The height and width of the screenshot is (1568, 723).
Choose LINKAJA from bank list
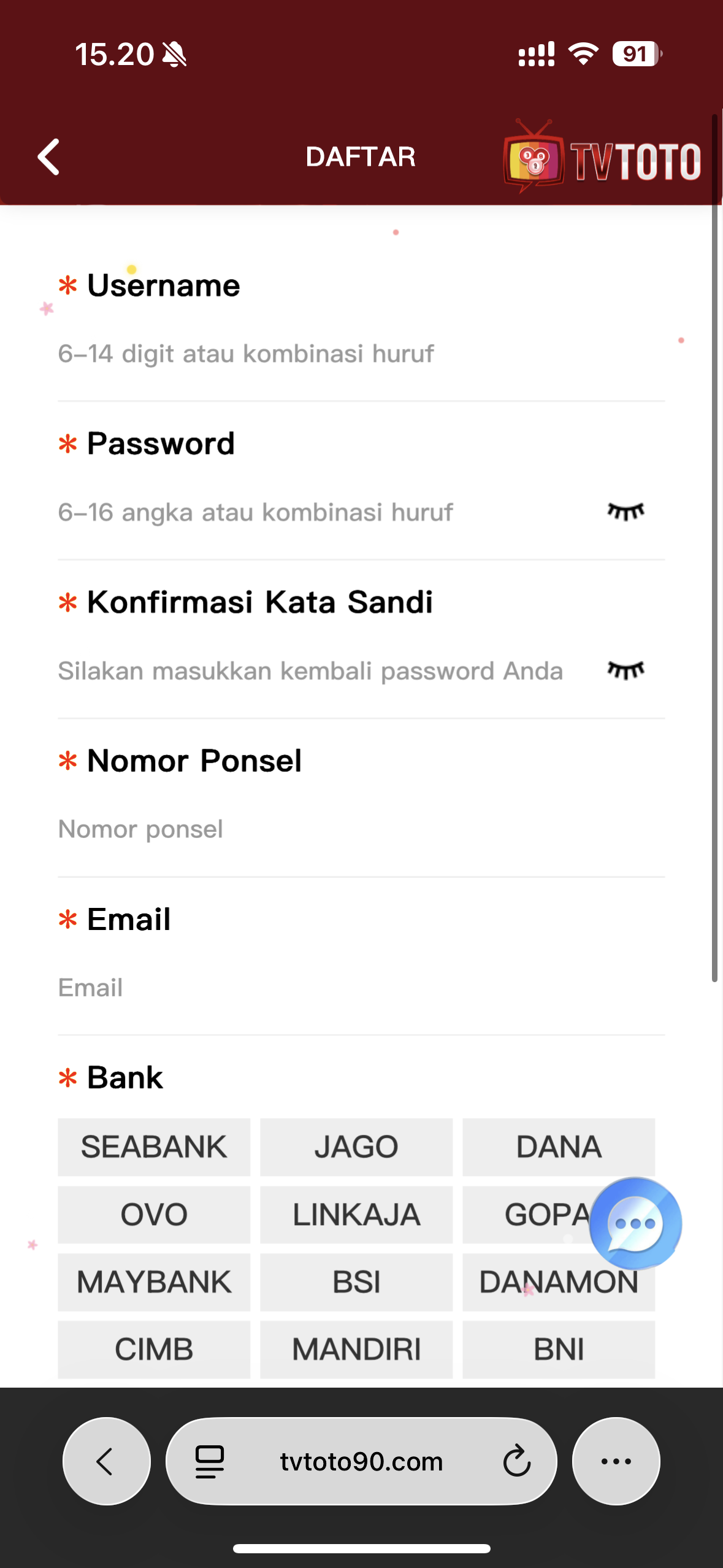356,1215
